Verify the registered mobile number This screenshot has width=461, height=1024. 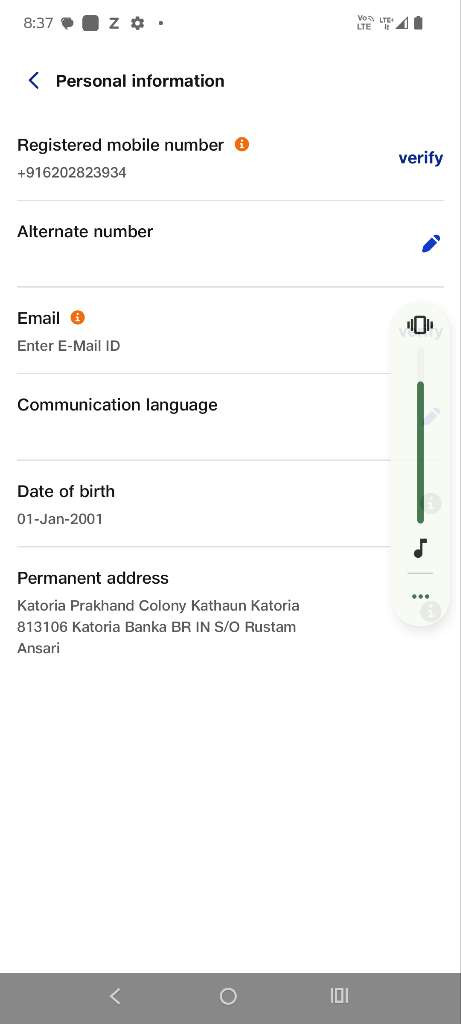(421, 158)
